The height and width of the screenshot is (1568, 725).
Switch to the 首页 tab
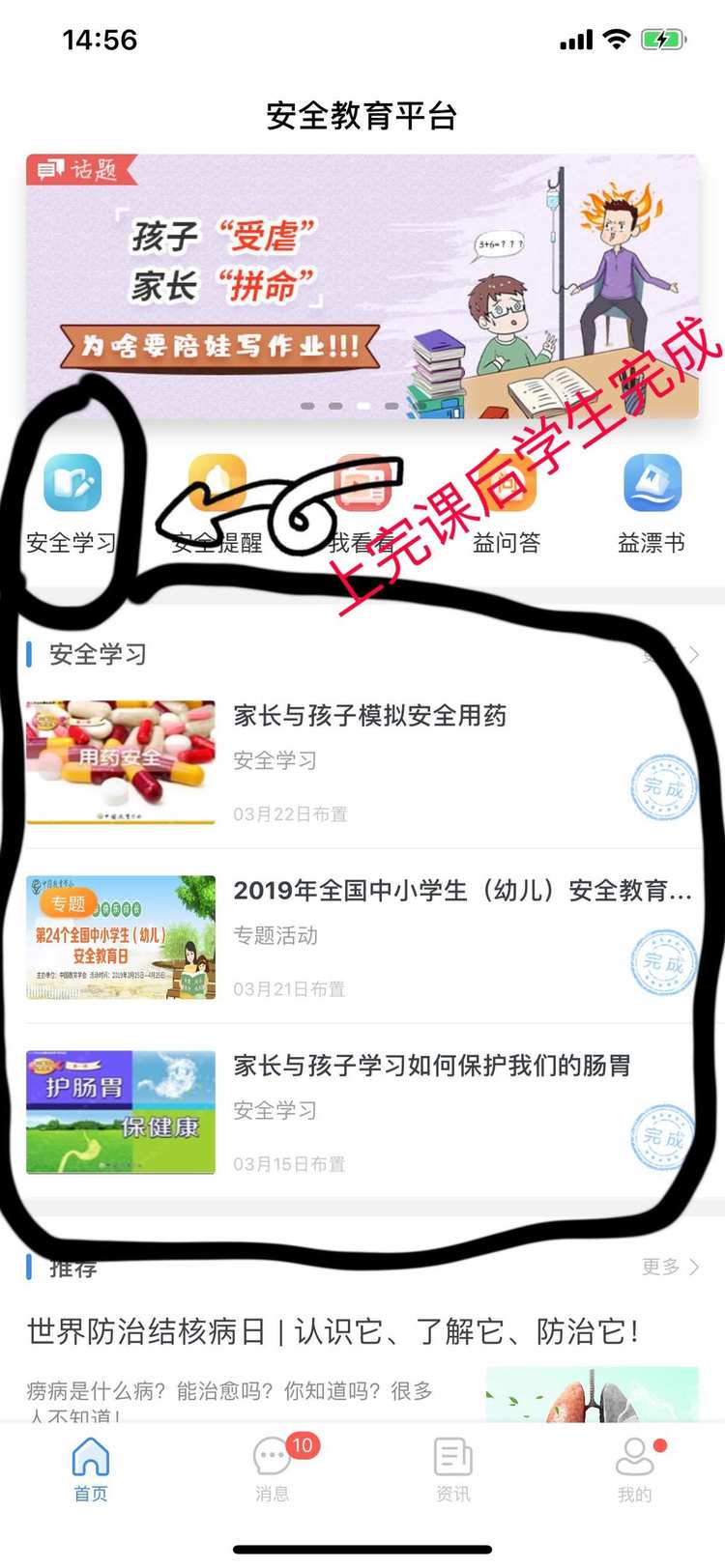coord(91,1468)
